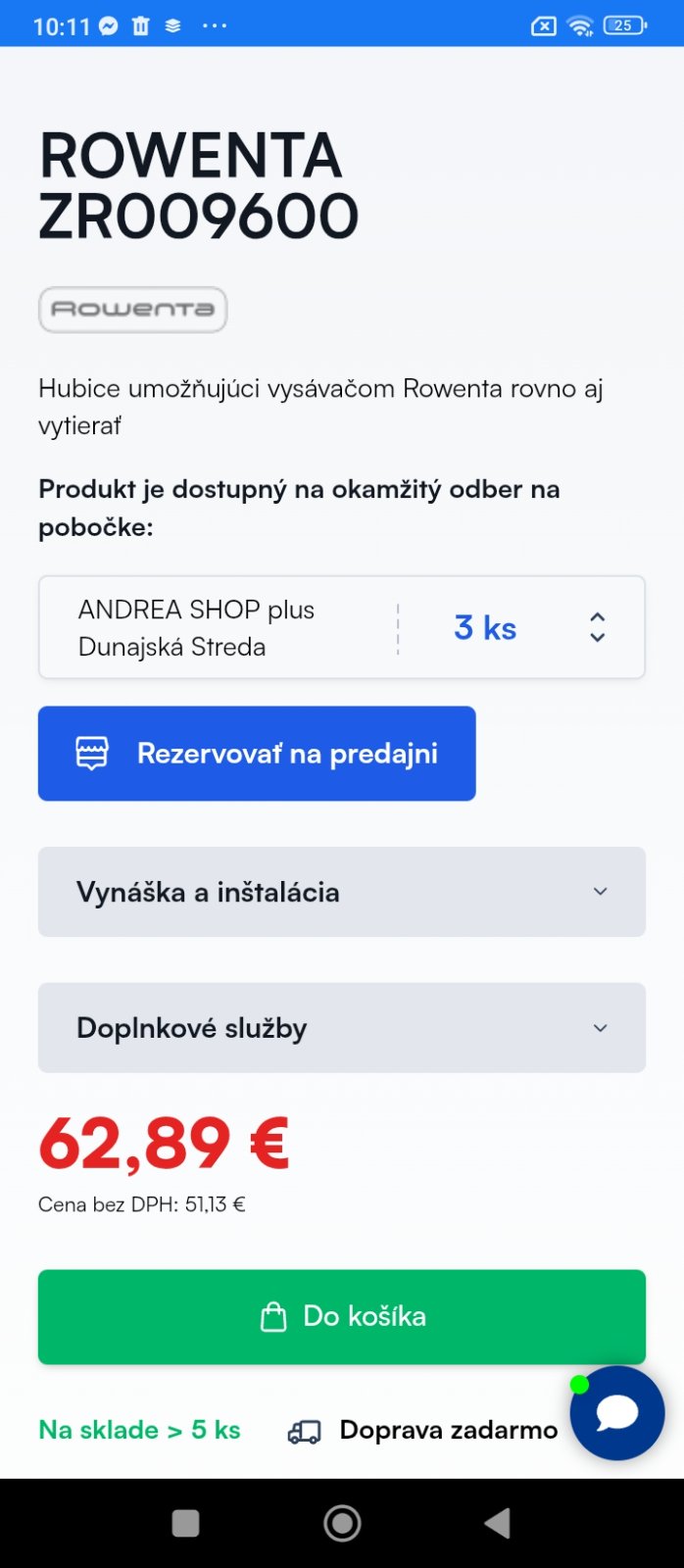
Task: Open the Rowenta brand logo link
Action: [133, 310]
